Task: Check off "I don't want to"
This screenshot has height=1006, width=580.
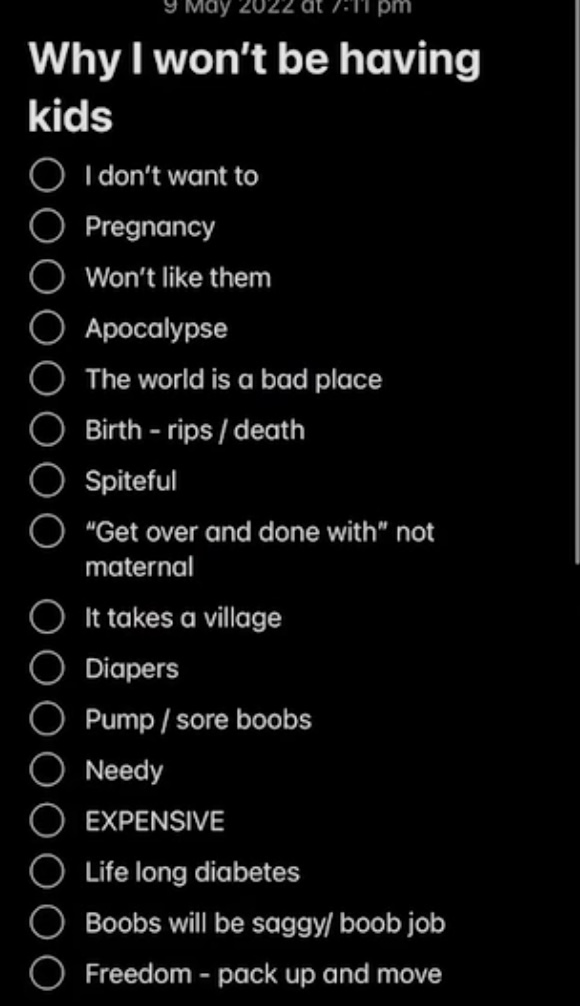Action: [47, 176]
